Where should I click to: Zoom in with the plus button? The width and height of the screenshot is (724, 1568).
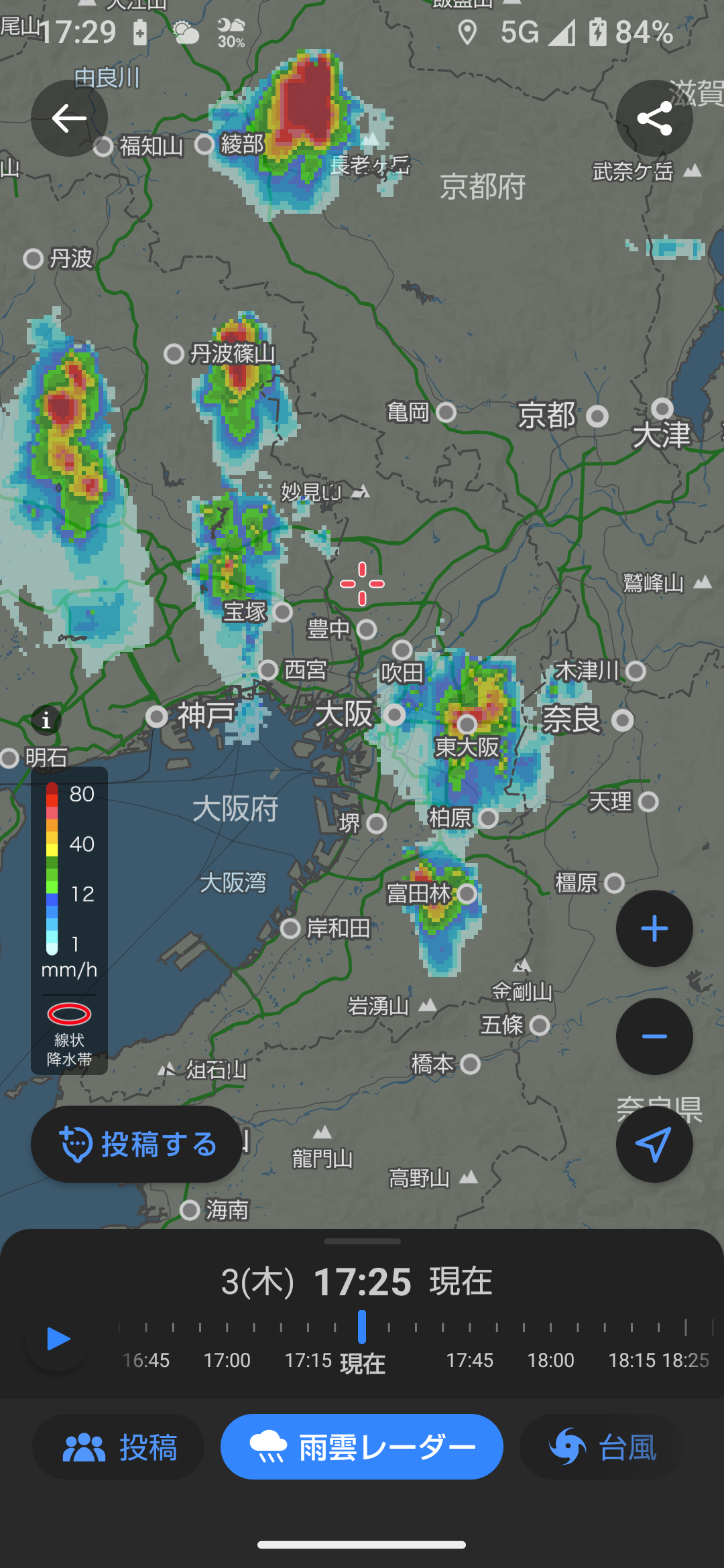pyautogui.click(x=654, y=929)
